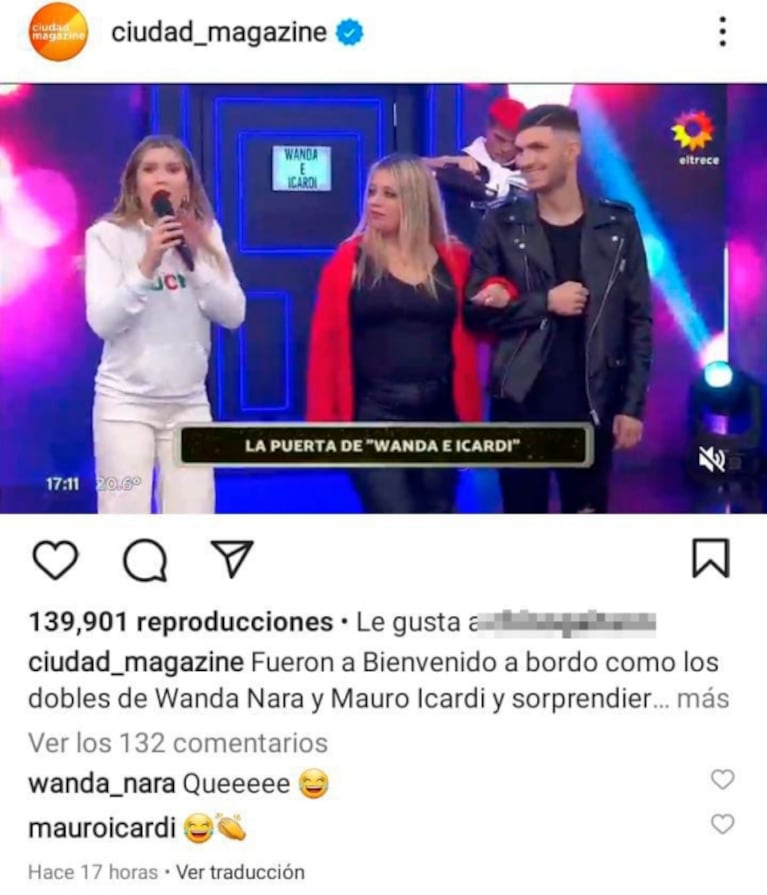Open the post overflow menu
The height and width of the screenshot is (895, 767).
722,32
